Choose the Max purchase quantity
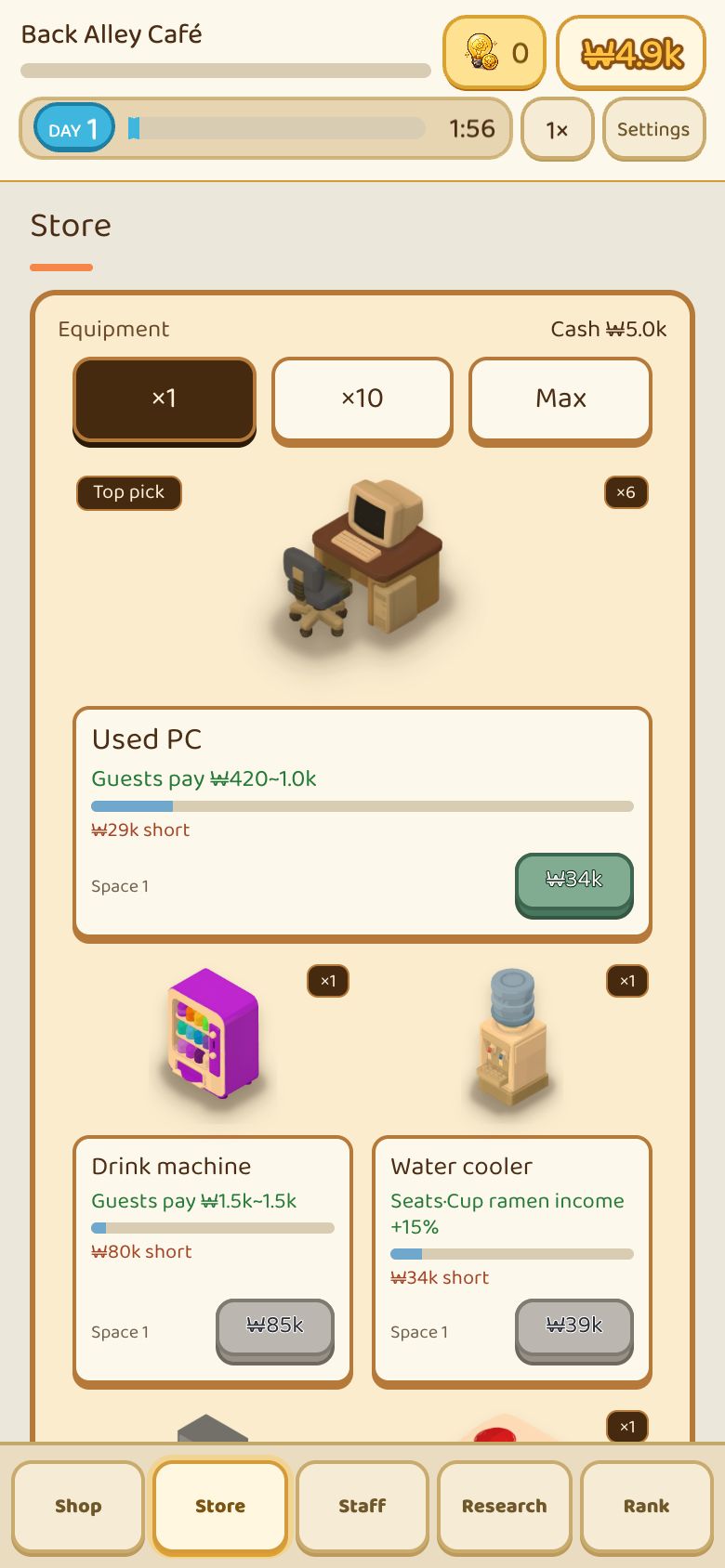Viewport: 725px width, 1568px height. 560,400
